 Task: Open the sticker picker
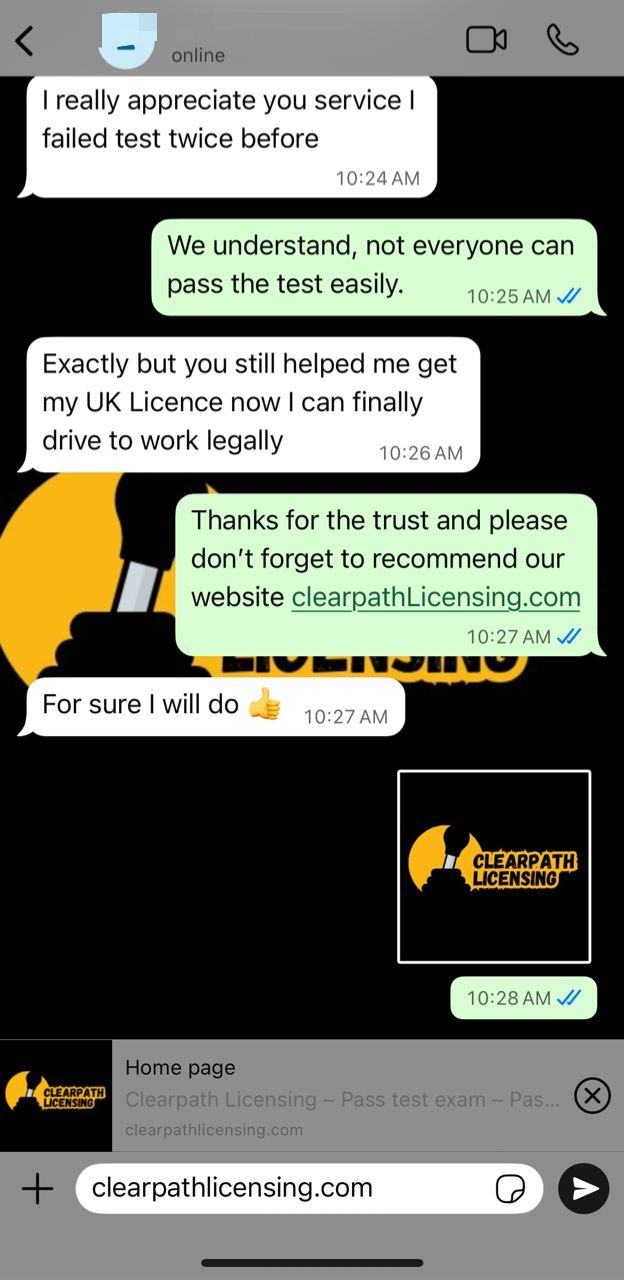[511, 1188]
